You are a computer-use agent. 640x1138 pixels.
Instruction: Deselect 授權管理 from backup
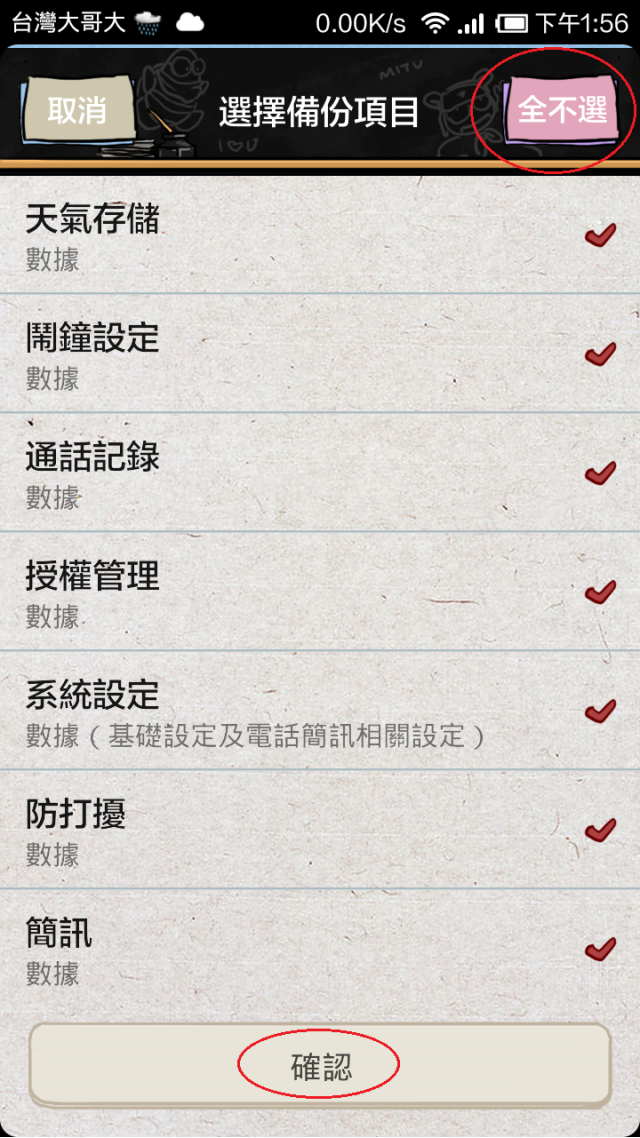(x=599, y=592)
